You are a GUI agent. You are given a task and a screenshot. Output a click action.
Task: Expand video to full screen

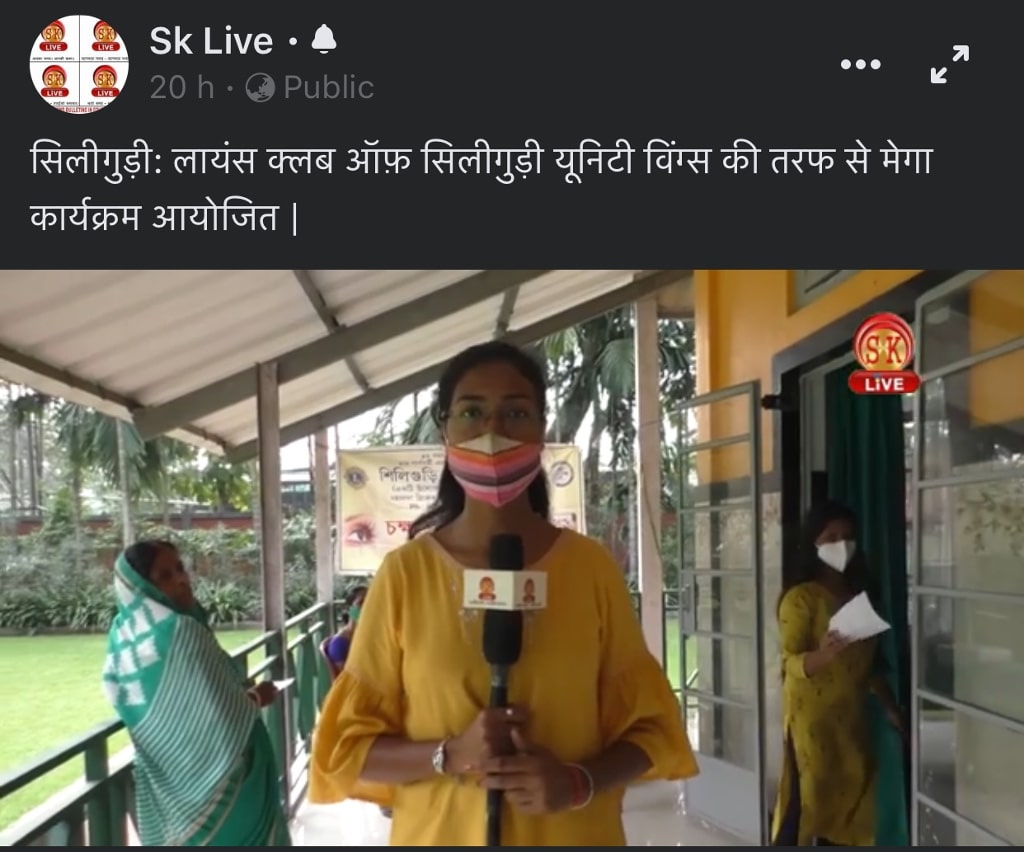point(949,64)
